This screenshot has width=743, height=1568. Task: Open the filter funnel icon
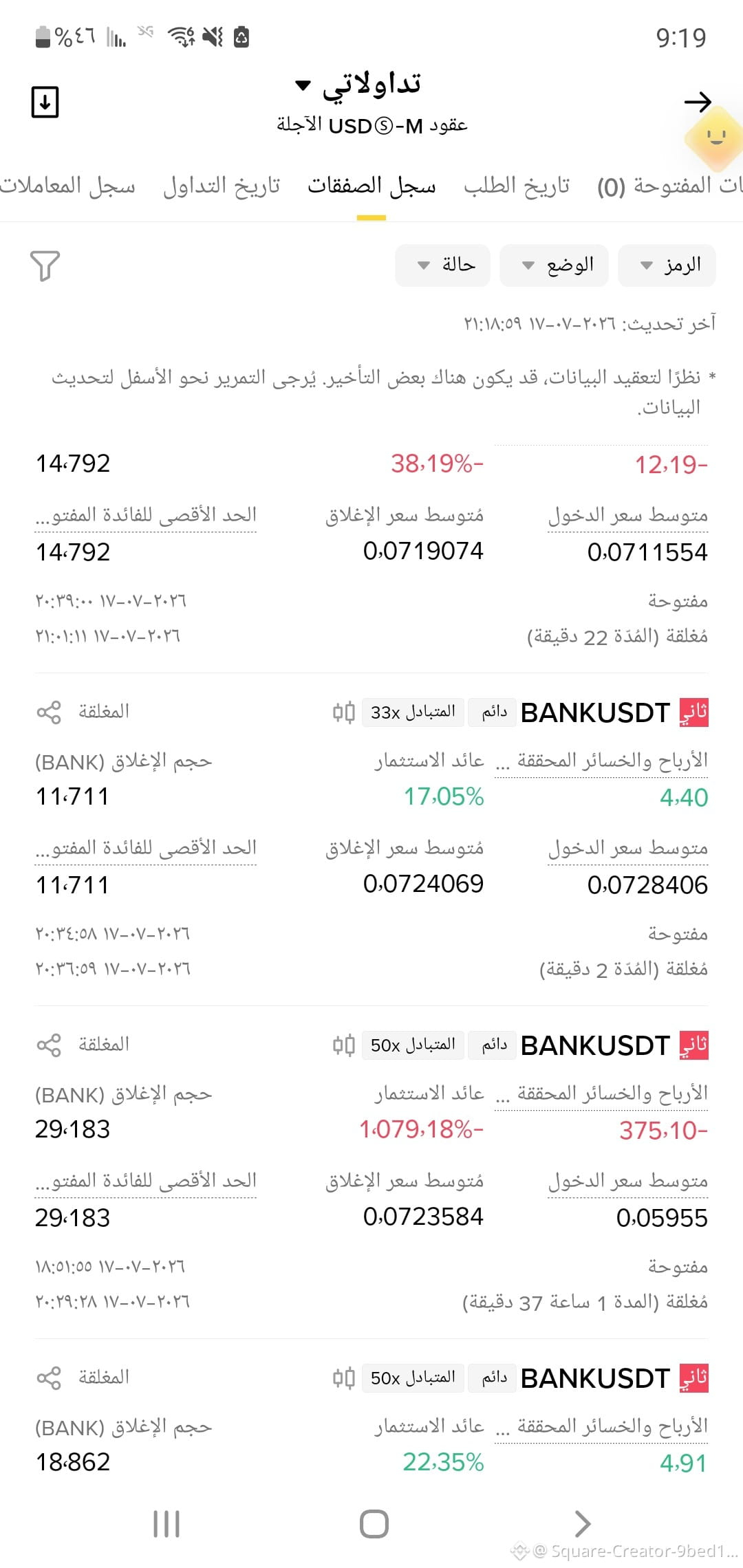(x=45, y=265)
